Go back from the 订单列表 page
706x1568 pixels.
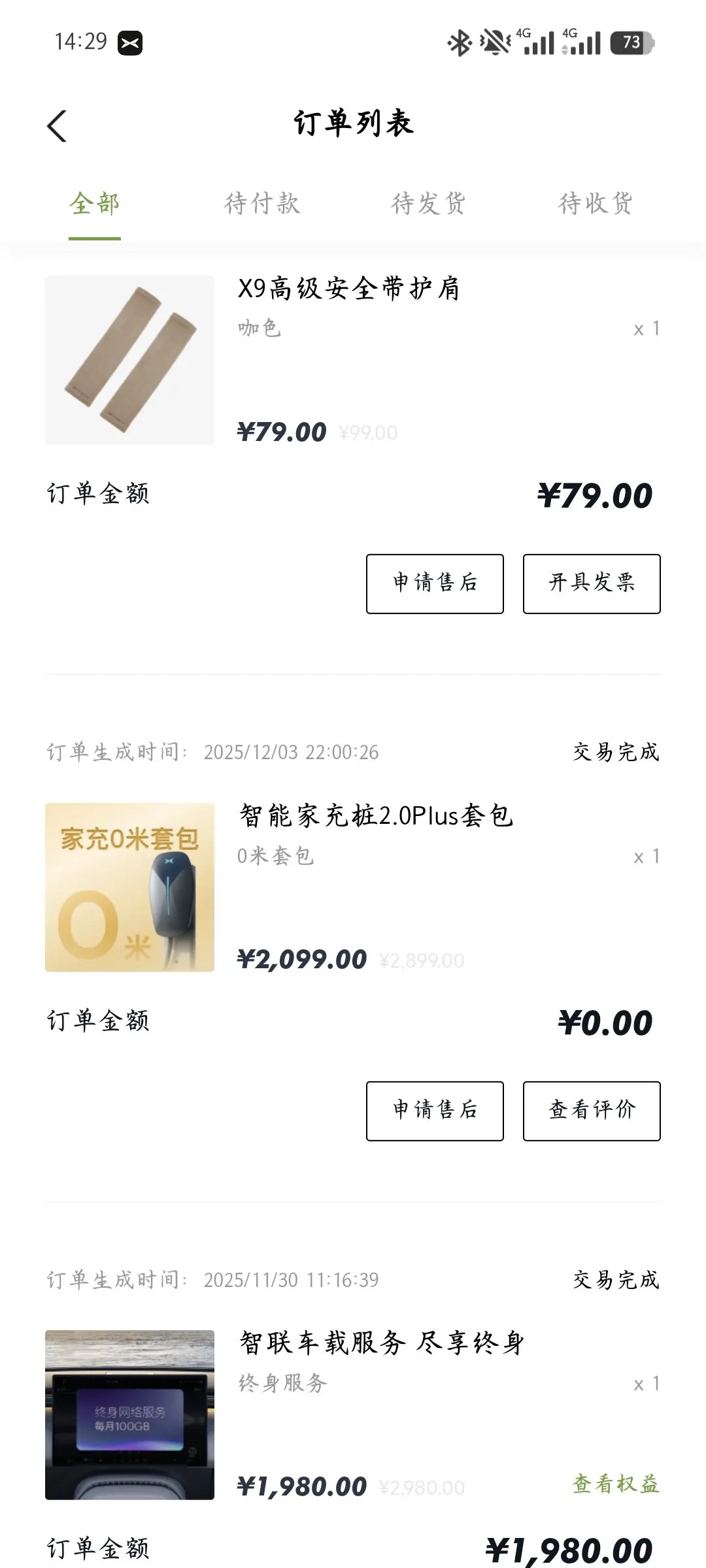click(58, 125)
